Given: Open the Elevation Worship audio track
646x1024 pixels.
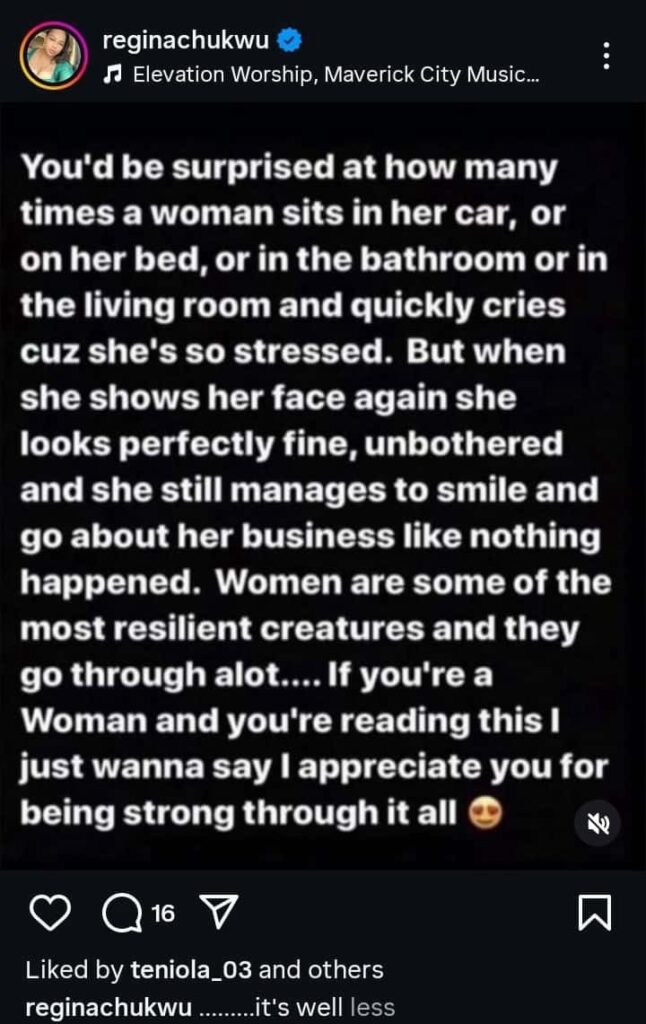Looking at the screenshot, I should 320,72.
